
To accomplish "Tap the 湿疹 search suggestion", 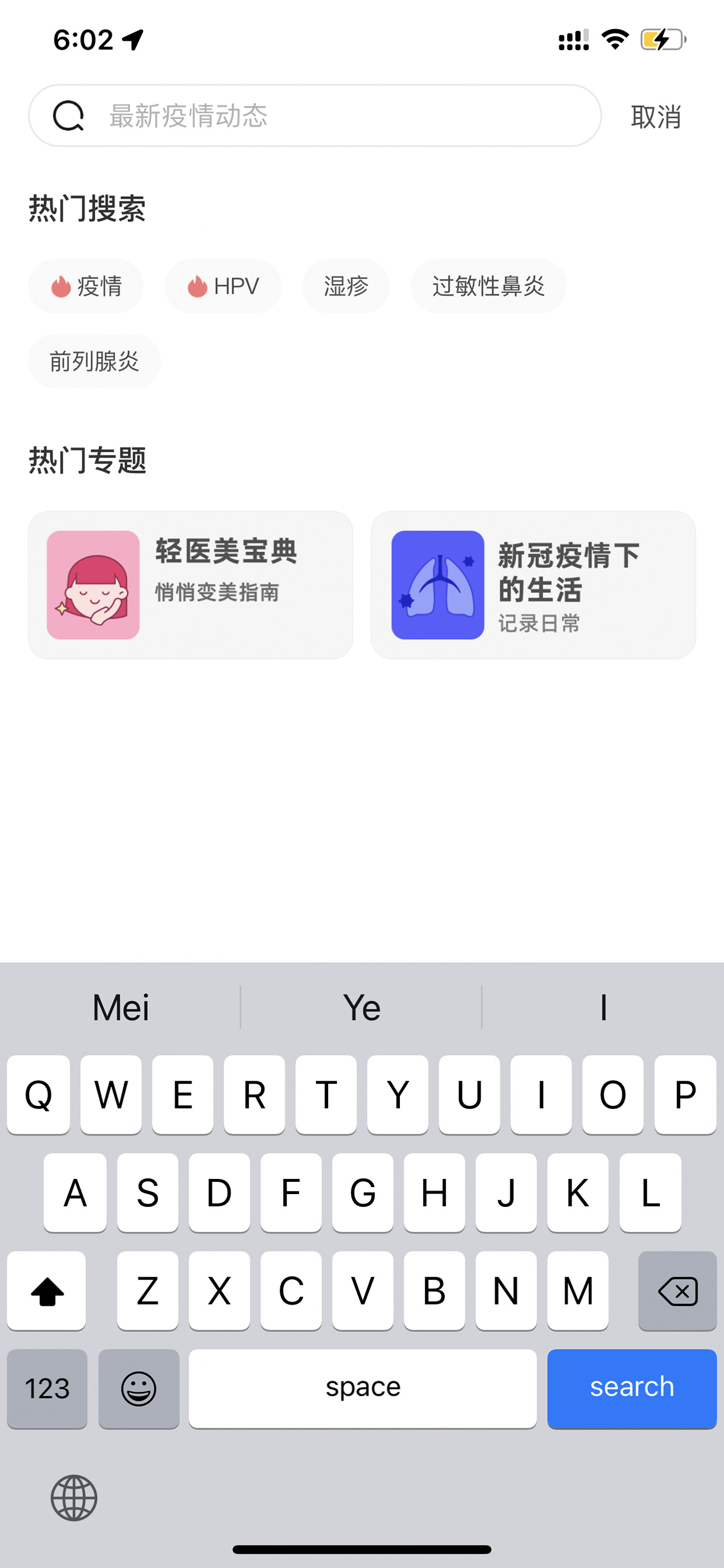I will tap(346, 286).
